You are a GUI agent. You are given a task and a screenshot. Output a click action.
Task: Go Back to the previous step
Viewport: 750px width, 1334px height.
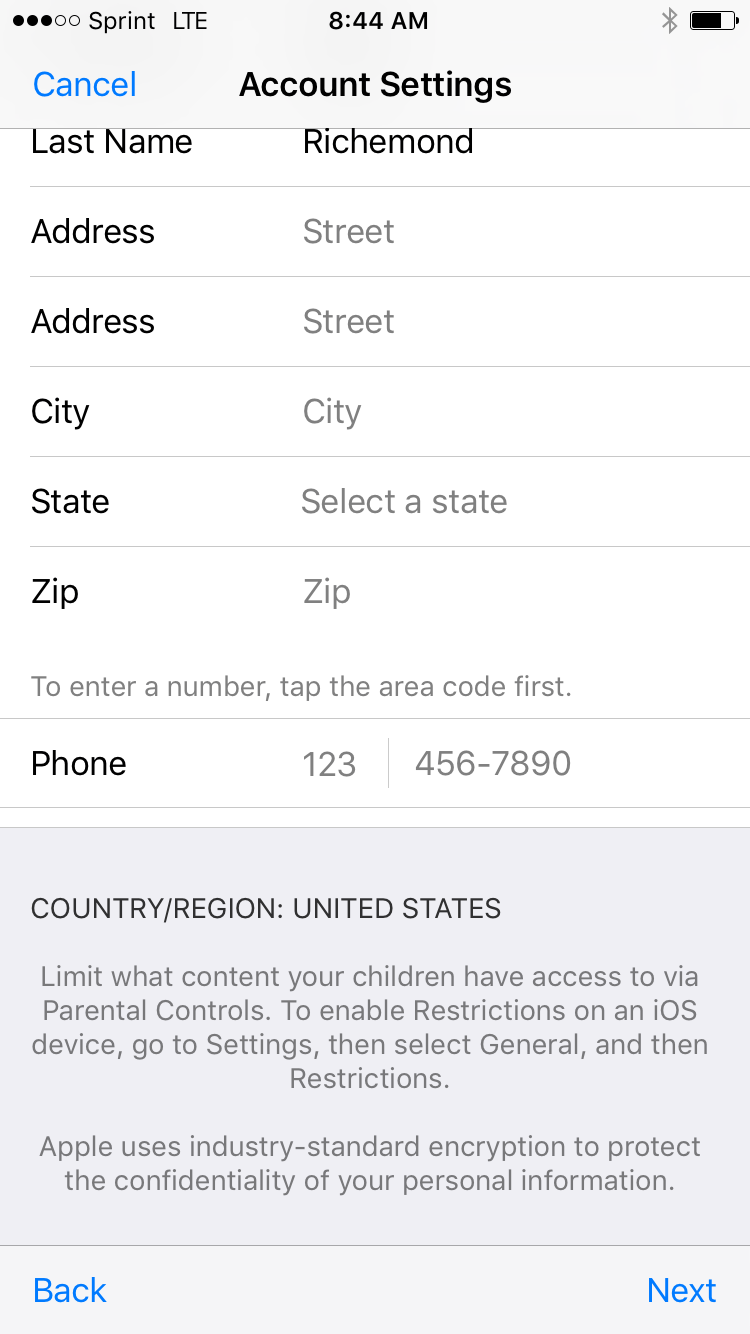68,1290
